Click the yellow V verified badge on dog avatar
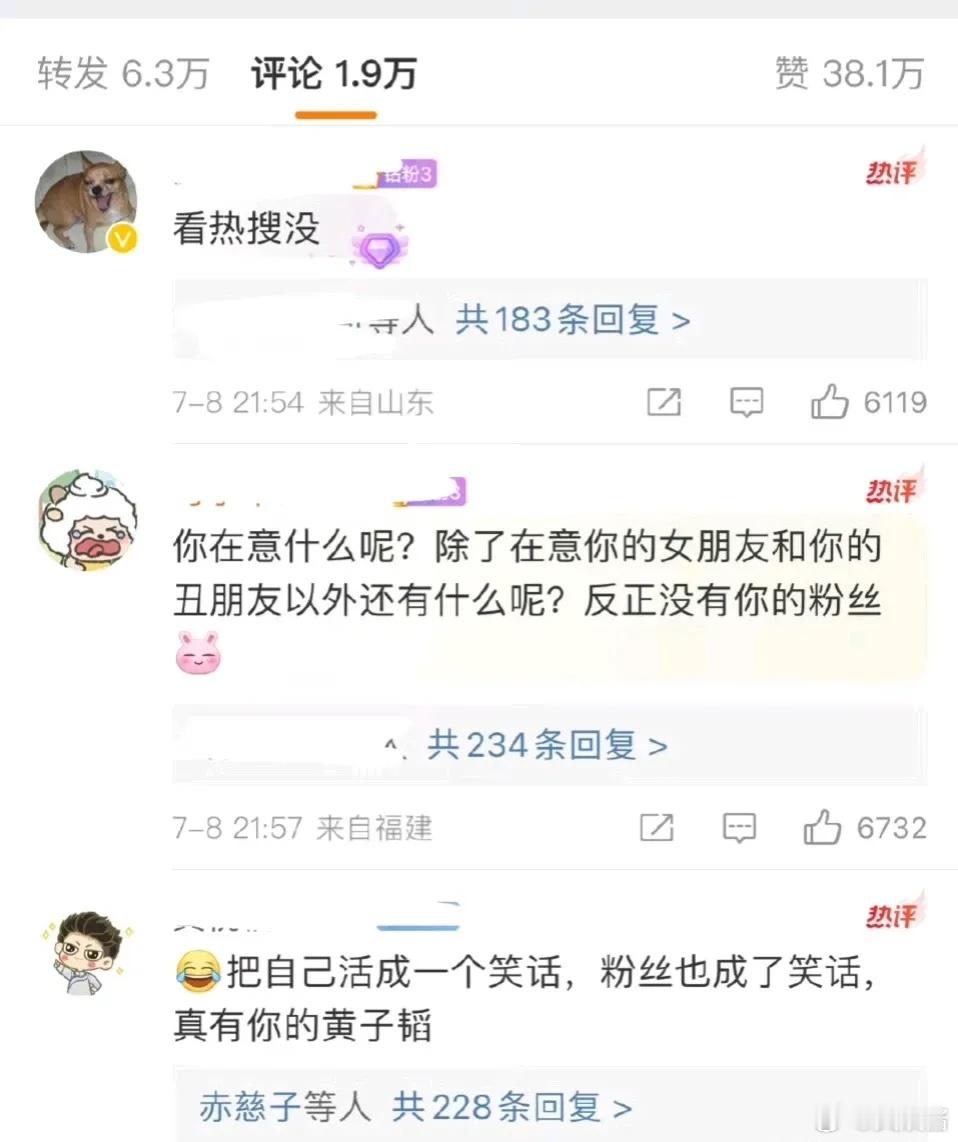This screenshot has height=1142, width=958. pos(122,239)
